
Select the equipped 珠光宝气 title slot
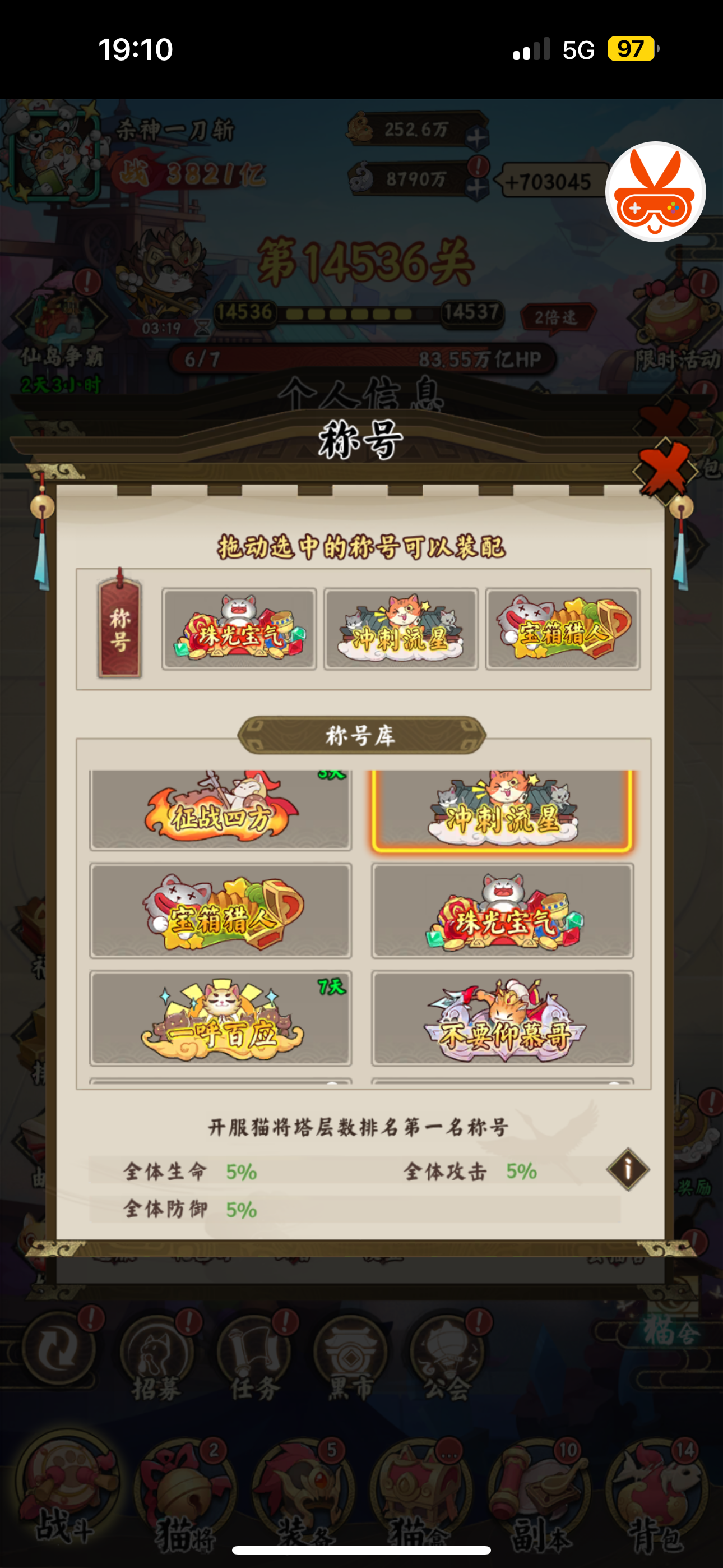239,629
